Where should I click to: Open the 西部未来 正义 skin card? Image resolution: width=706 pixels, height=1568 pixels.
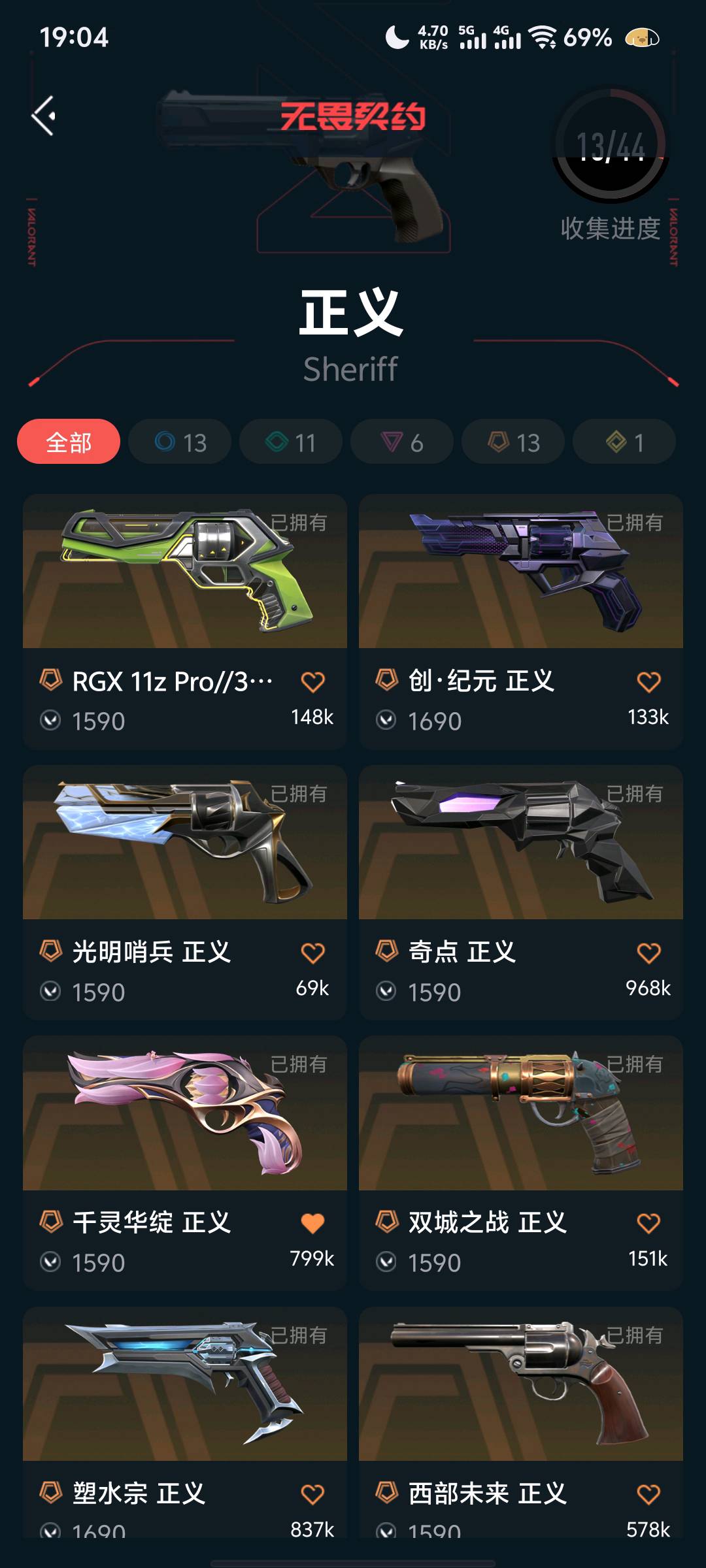click(521, 1384)
